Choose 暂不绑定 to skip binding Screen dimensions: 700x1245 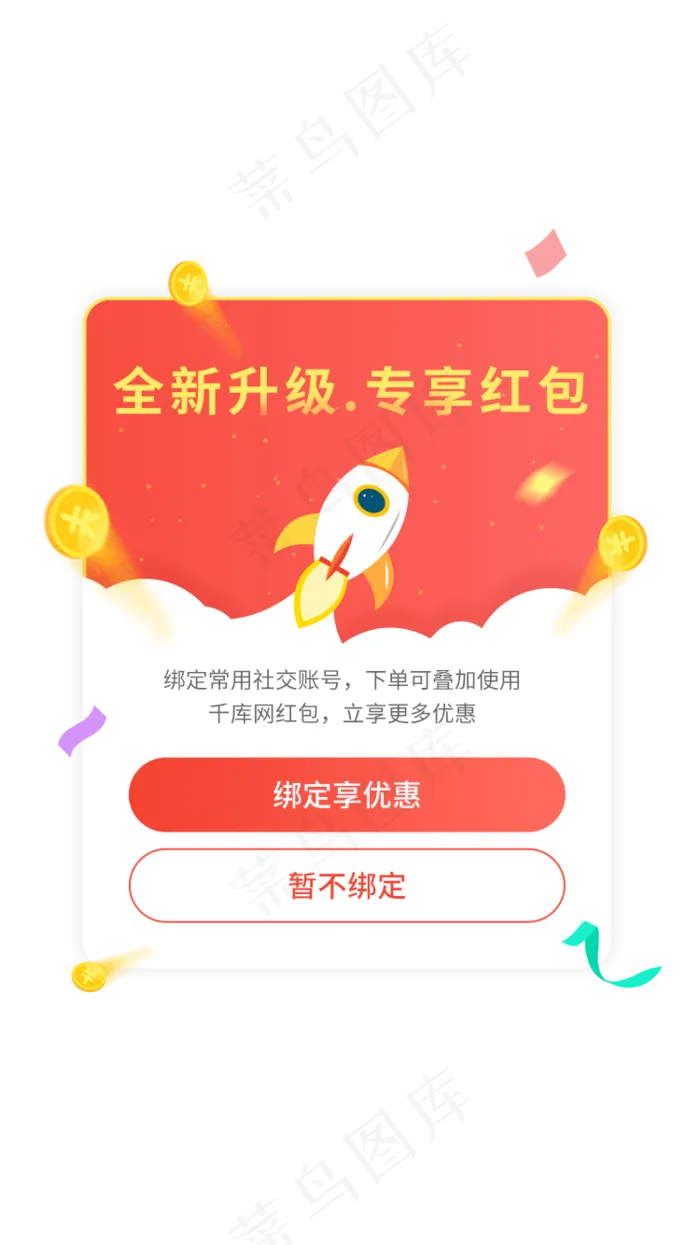(x=347, y=885)
